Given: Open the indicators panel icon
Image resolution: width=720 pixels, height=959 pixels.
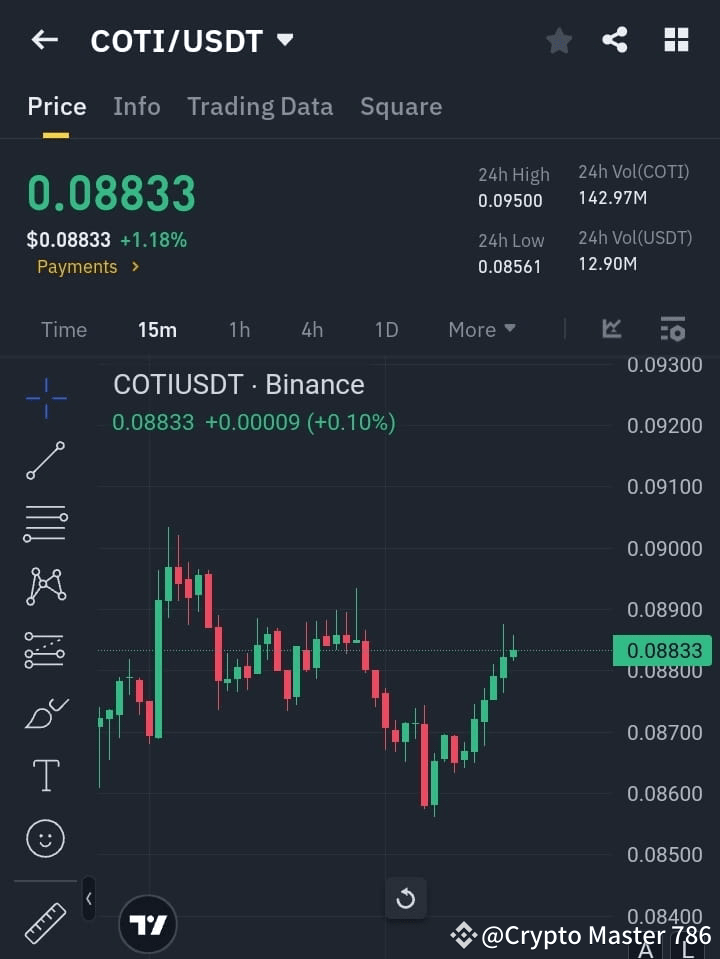Looking at the screenshot, I should click(611, 329).
